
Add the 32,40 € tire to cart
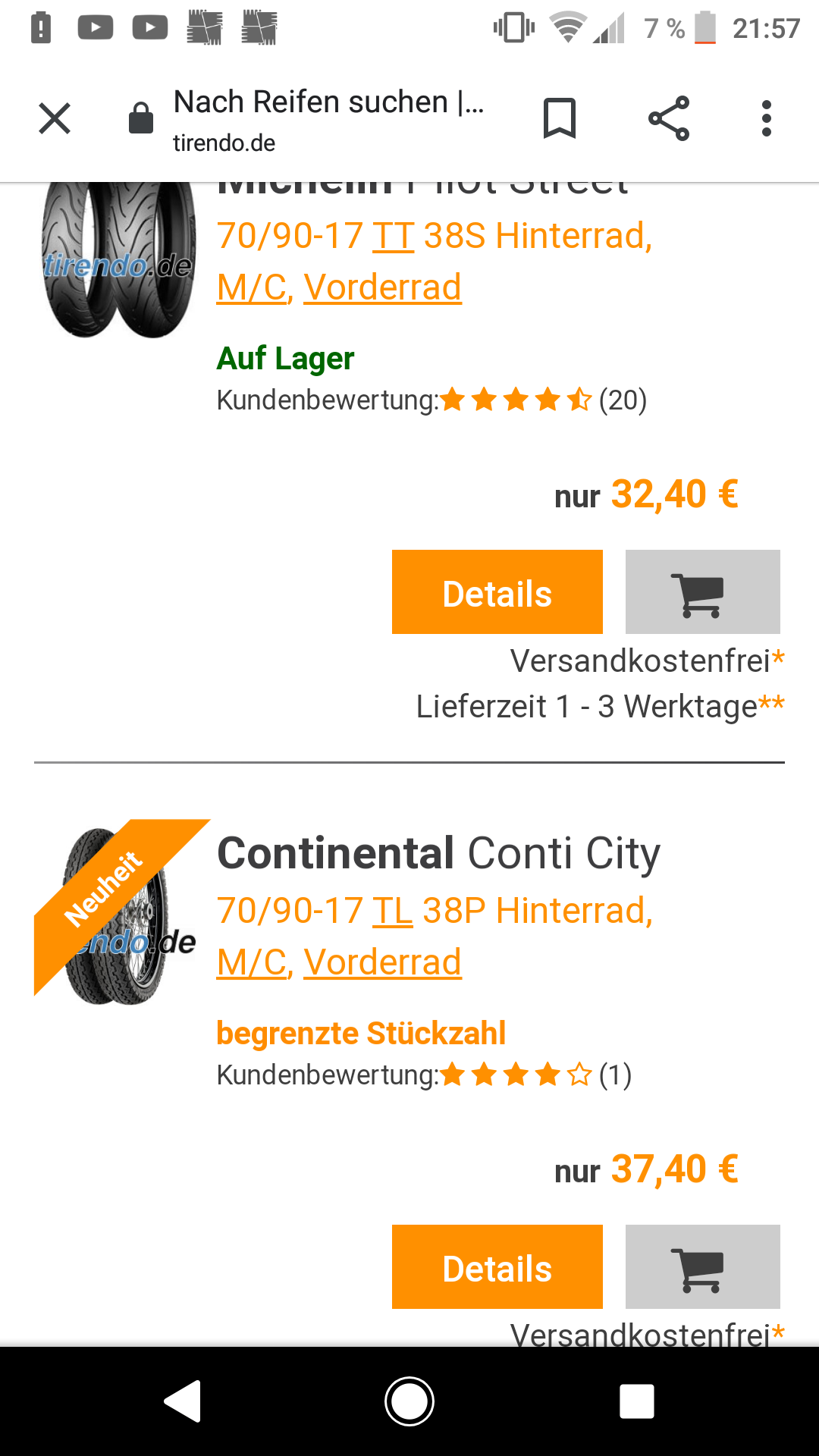pos(702,592)
